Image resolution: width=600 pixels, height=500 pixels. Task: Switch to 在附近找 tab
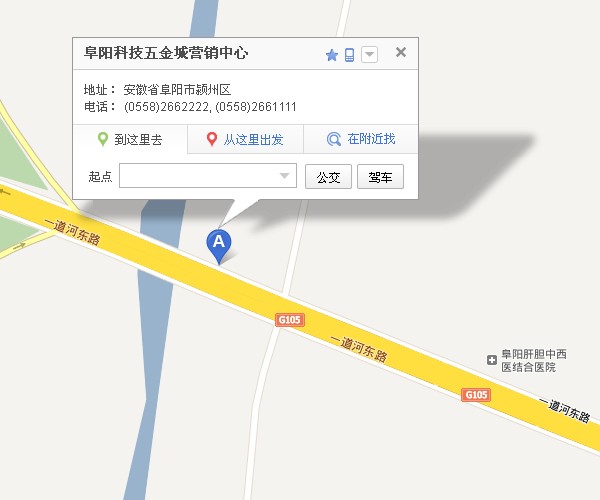(361, 140)
